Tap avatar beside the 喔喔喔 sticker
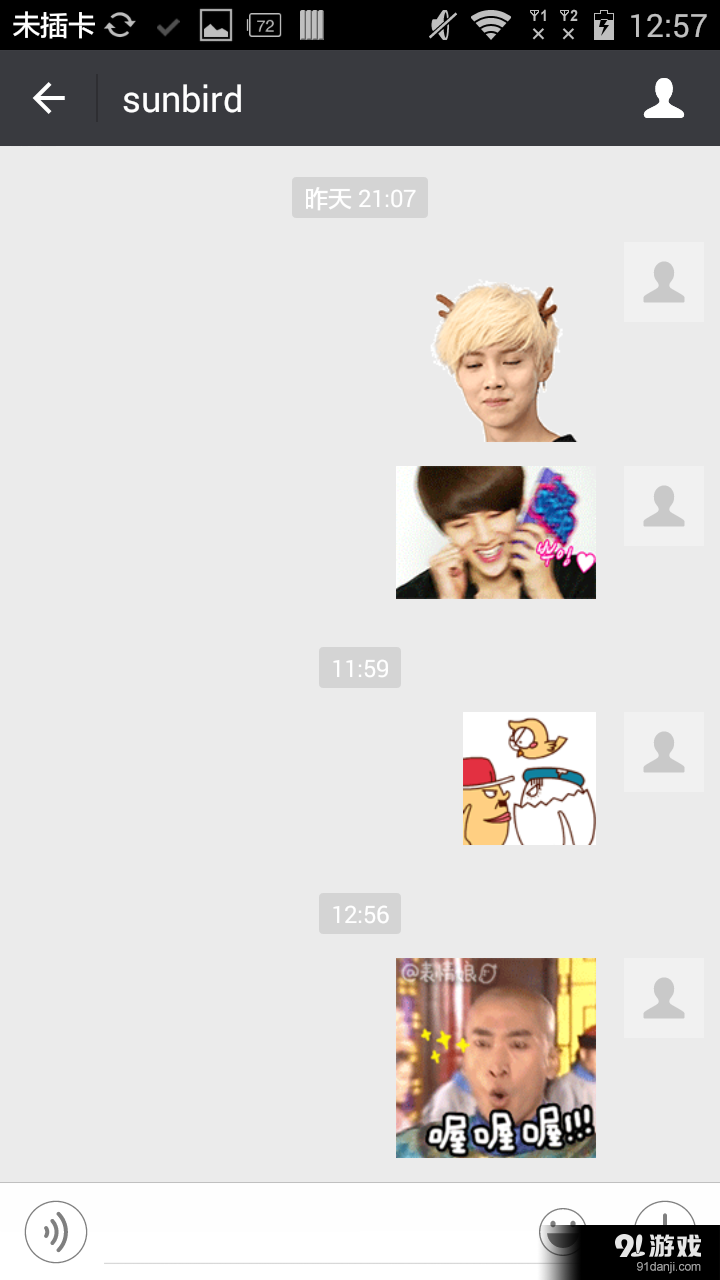 click(x=663, y=997)
